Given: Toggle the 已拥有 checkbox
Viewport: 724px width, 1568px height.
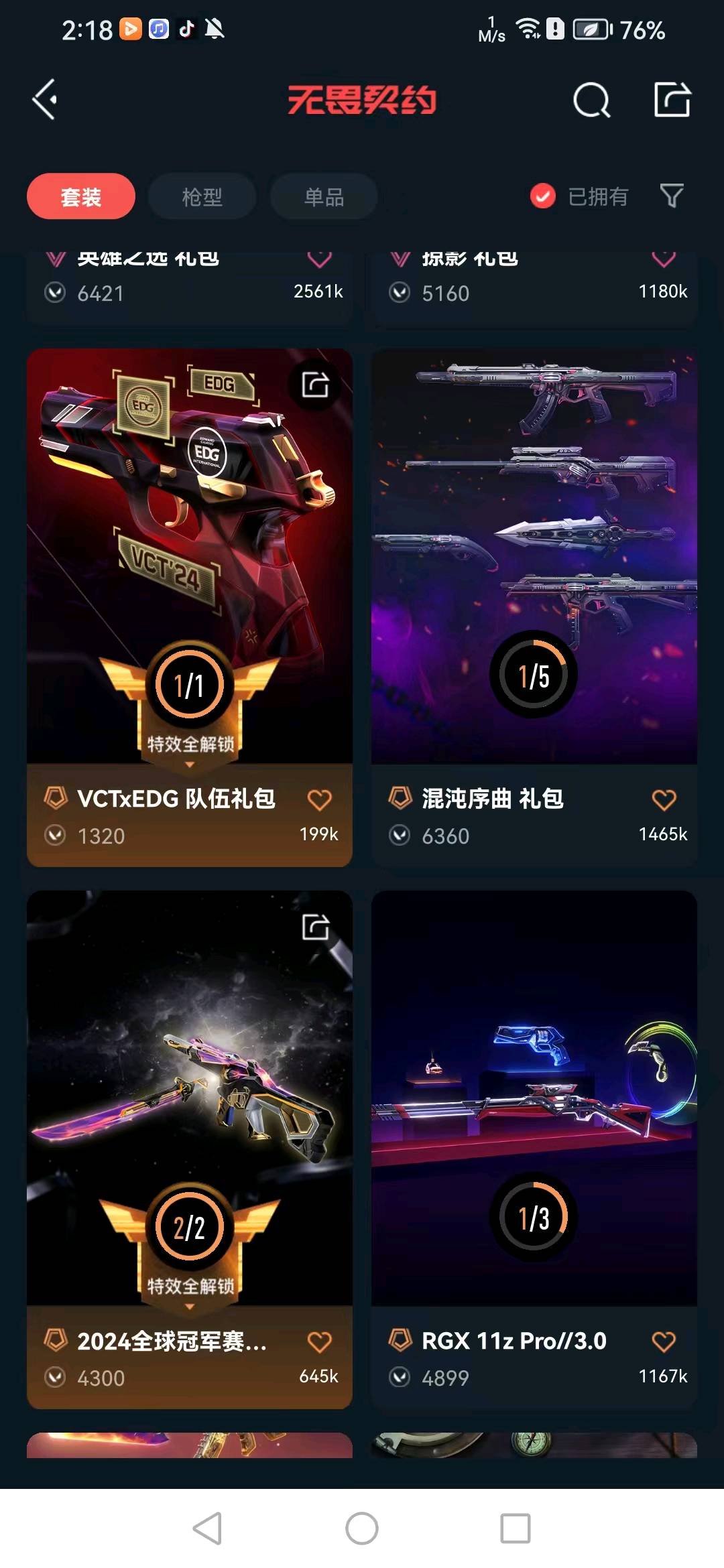Looking at the screenshot, I should (543, 196).
